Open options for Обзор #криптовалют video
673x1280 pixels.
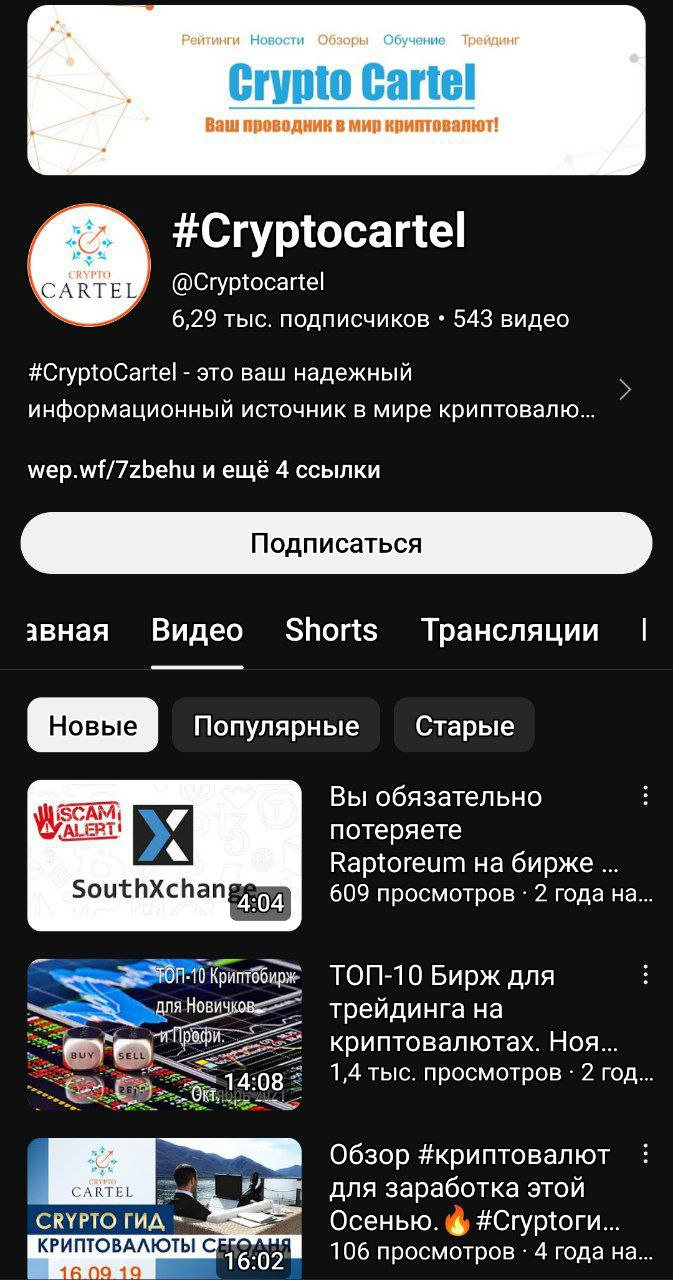point(646,1154)
